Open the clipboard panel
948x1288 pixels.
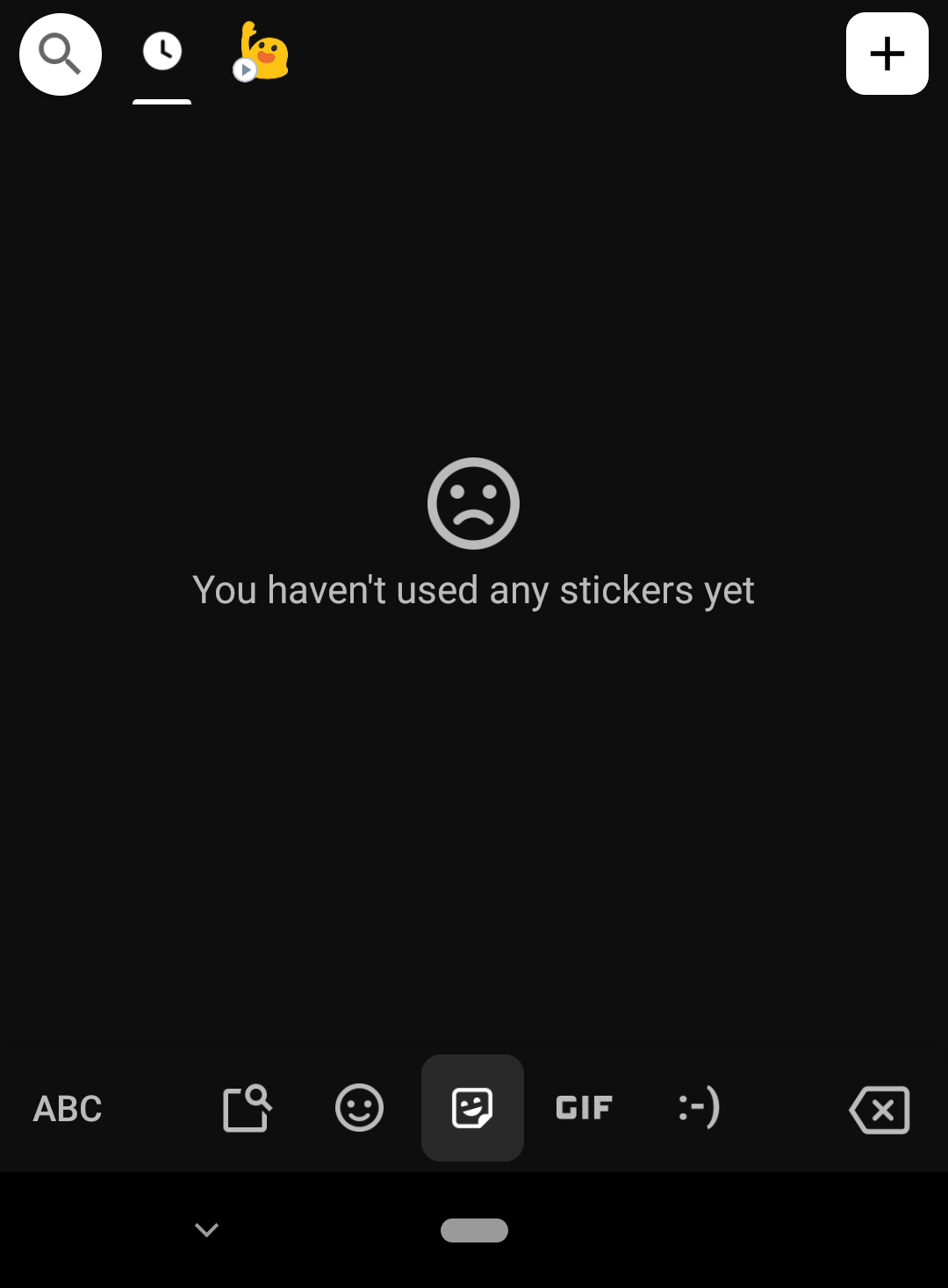(x=247, y=1107)
